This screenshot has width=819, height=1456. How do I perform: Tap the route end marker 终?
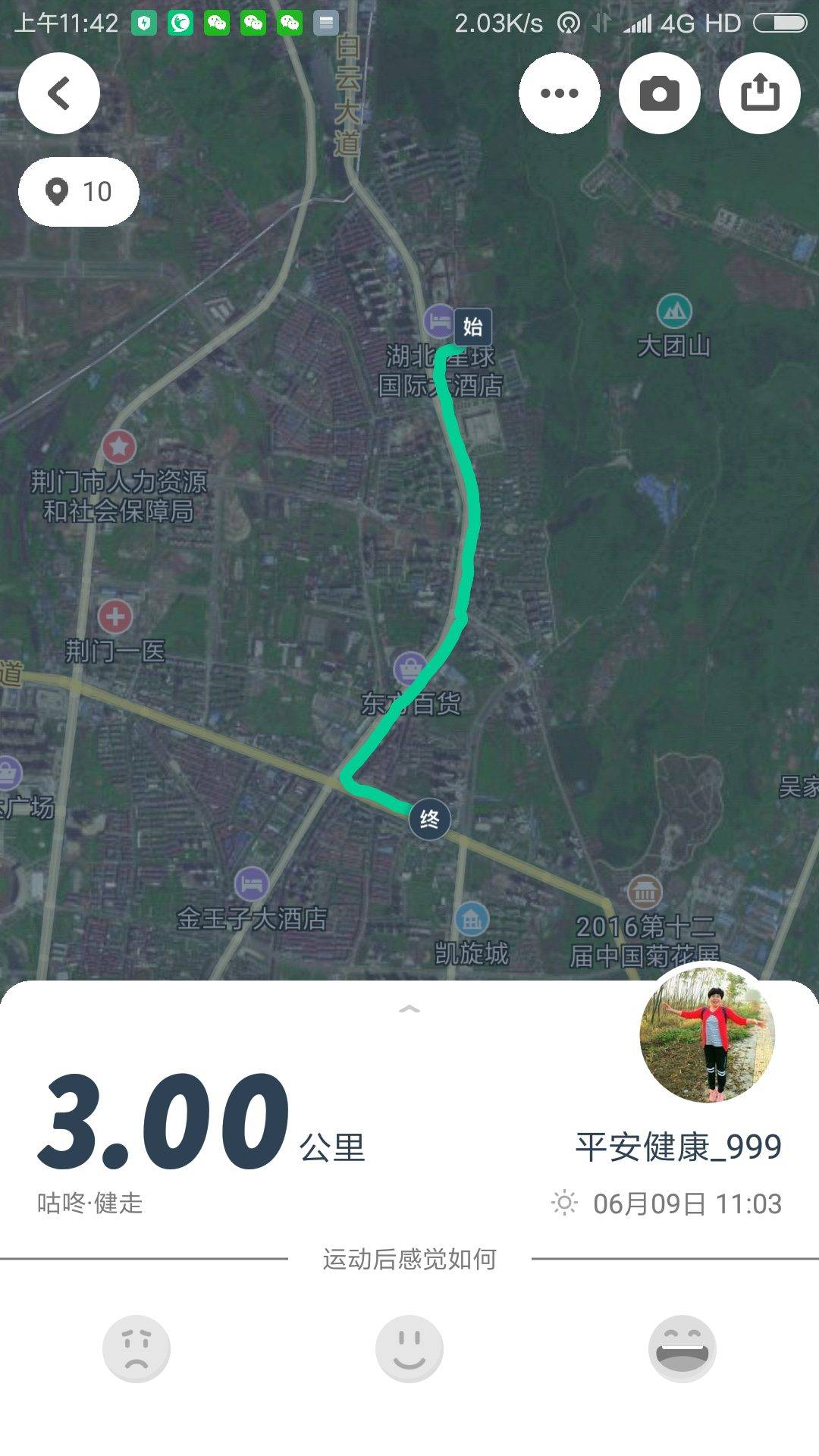[x=429, y=820]
